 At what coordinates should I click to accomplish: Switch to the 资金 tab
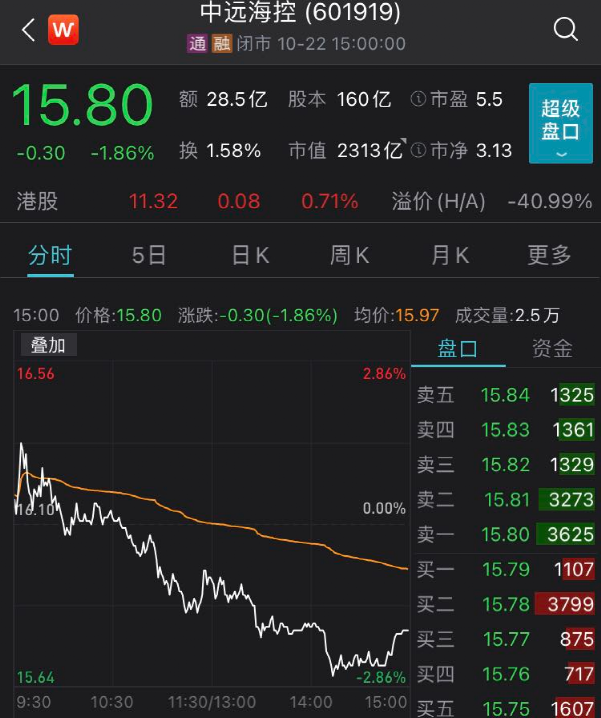click(x=552, y=349)
